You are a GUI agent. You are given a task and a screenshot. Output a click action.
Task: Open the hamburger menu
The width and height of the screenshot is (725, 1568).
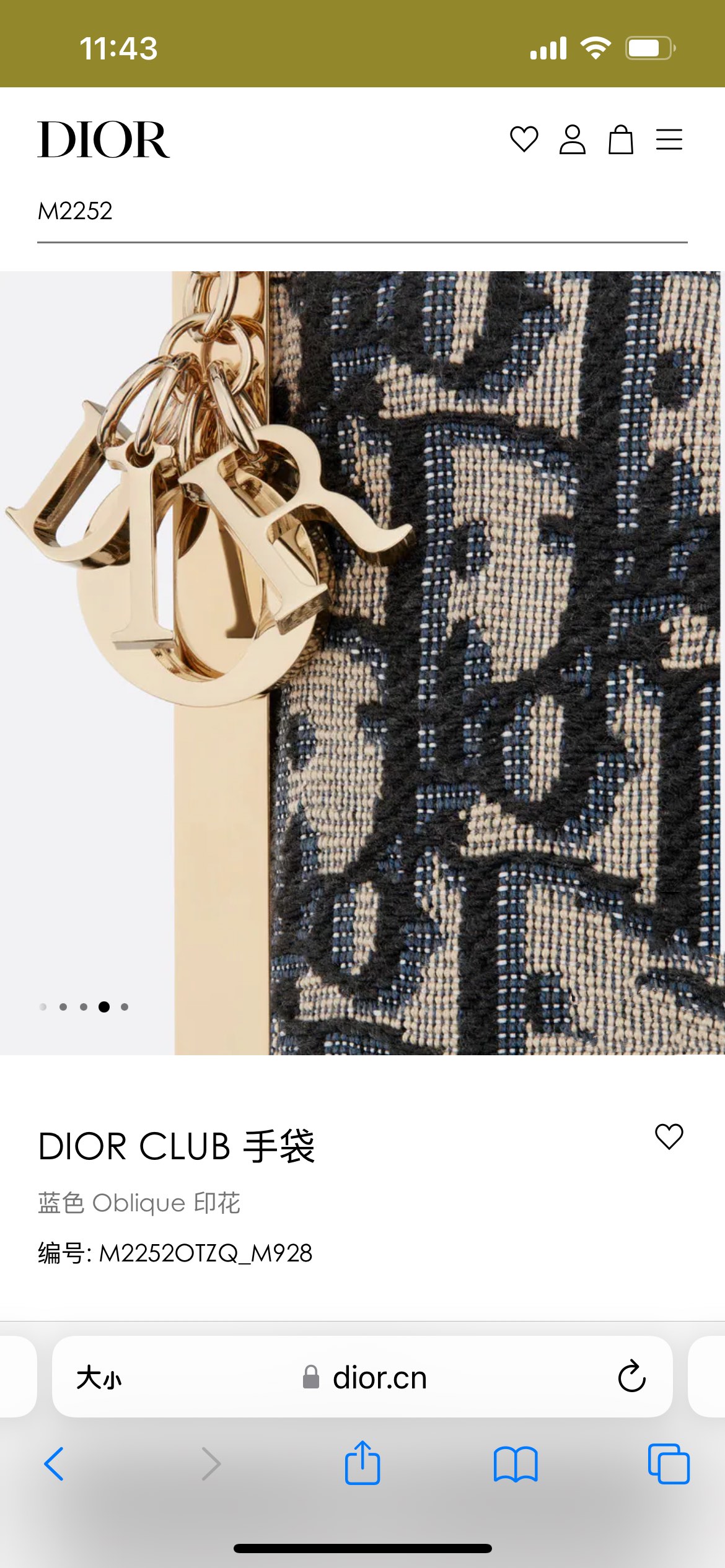click(x=669, y=139)
